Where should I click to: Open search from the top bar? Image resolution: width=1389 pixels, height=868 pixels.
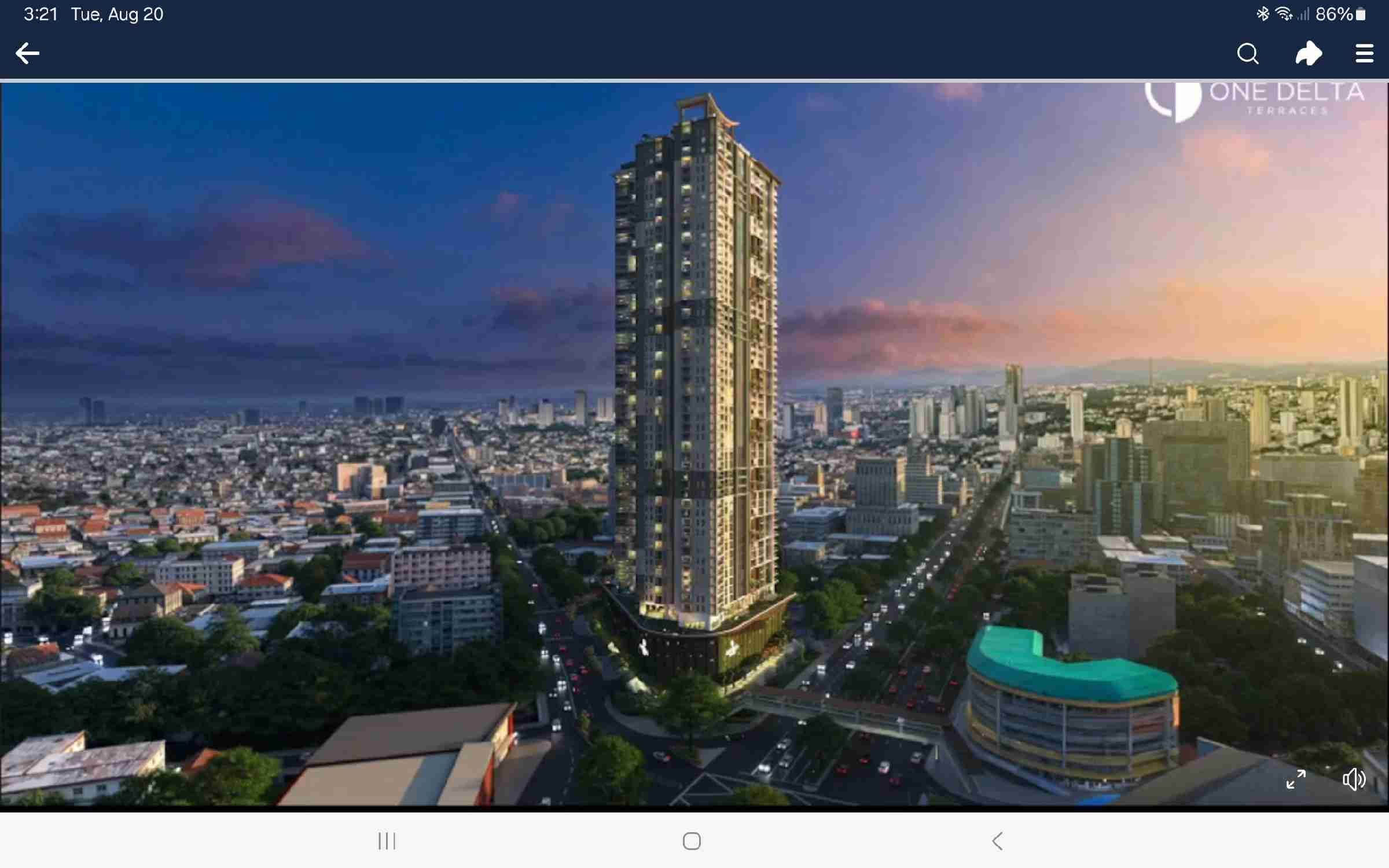coord(1248,53)
